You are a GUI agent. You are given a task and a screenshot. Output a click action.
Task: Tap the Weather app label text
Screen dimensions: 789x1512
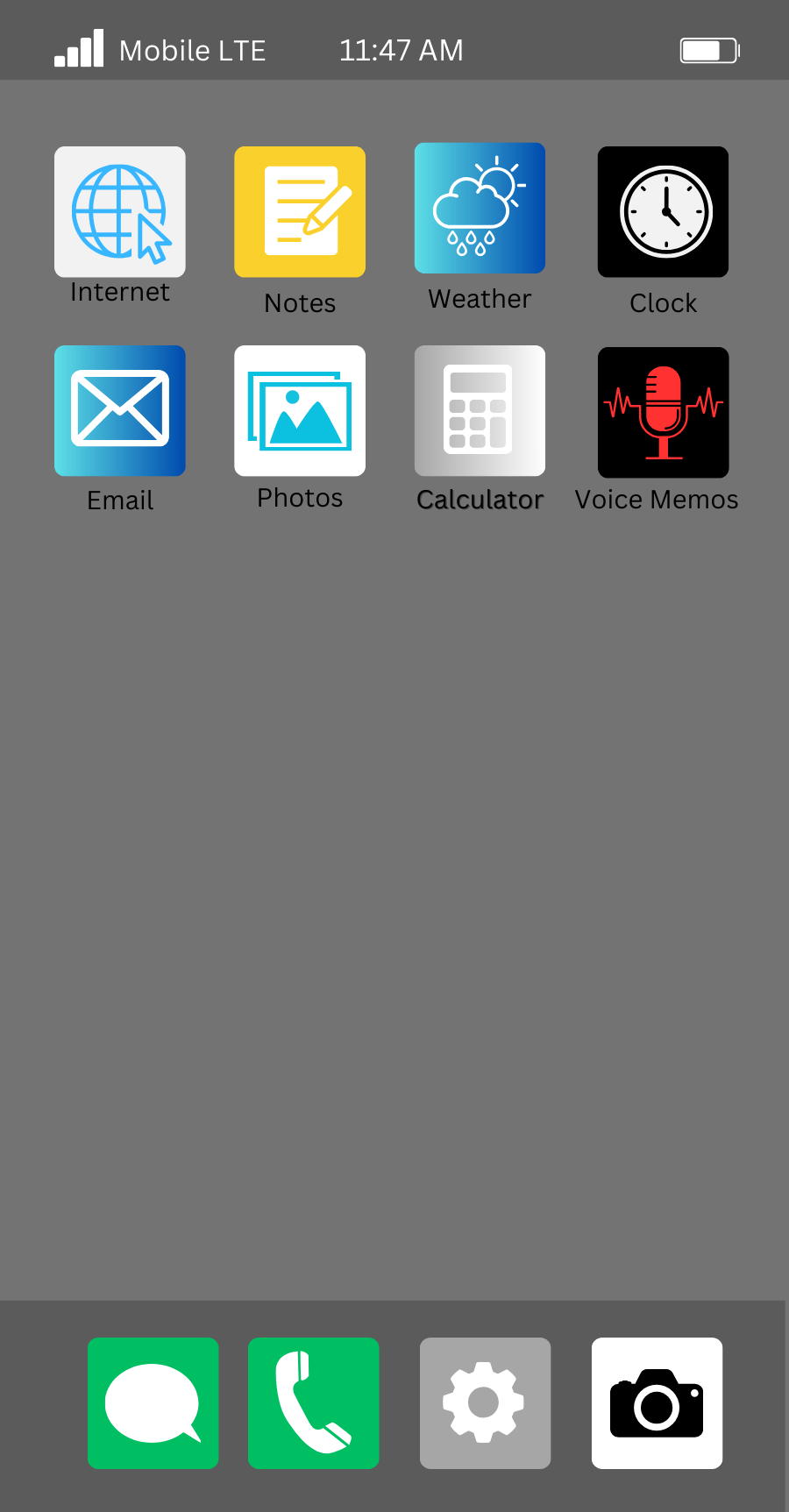pyautogui.click(x=480, y=298)
